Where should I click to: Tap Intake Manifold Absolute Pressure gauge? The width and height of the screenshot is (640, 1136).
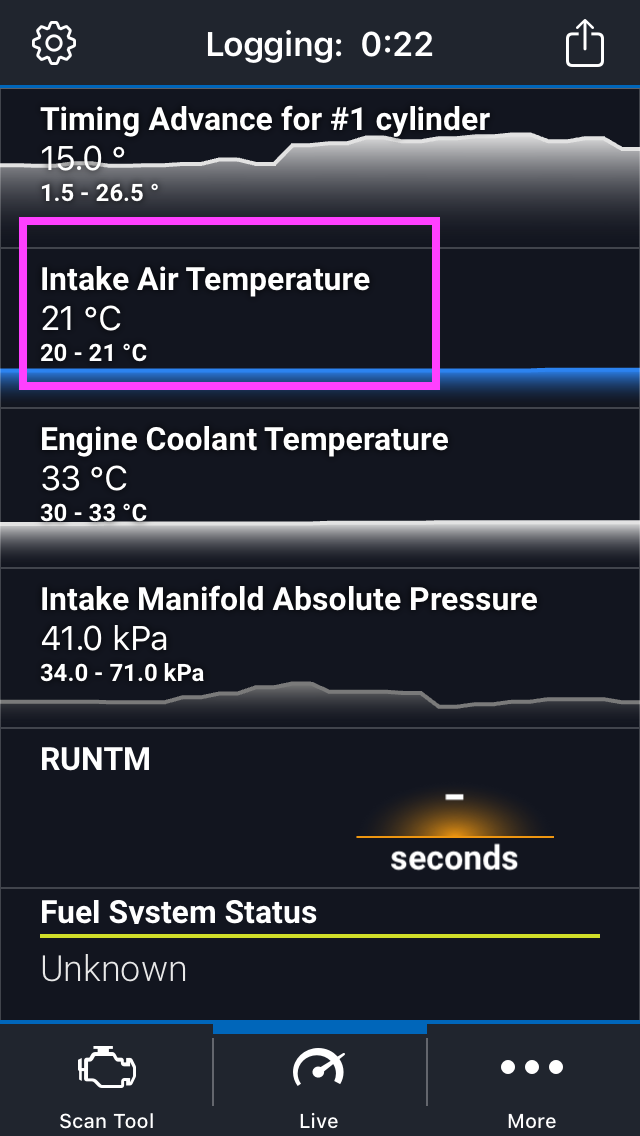pyautogui.click(x=320, y=648)
